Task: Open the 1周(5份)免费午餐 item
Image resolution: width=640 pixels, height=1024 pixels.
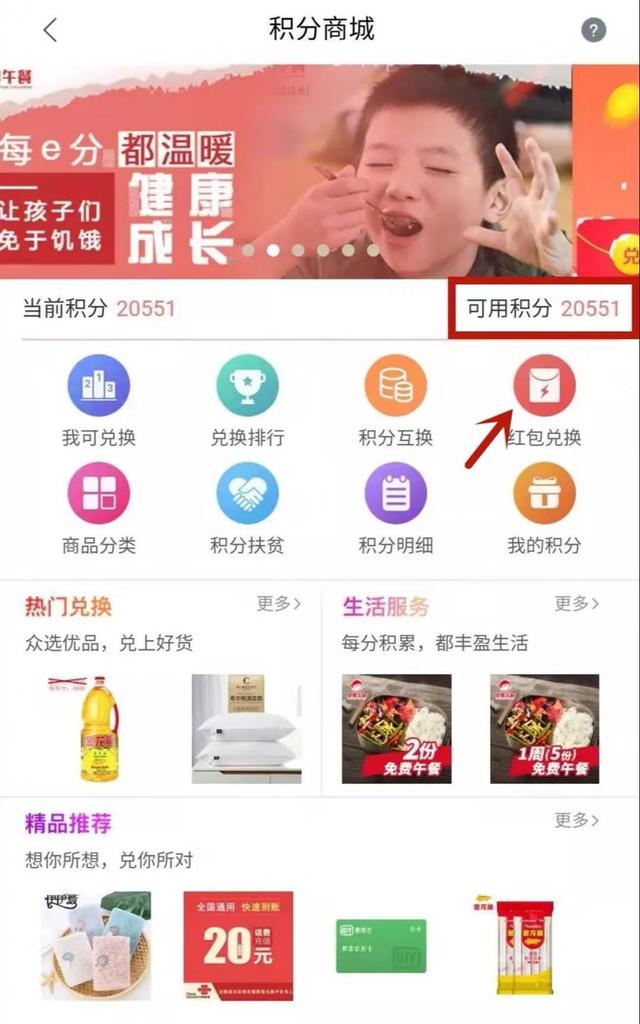Action: 545,729
